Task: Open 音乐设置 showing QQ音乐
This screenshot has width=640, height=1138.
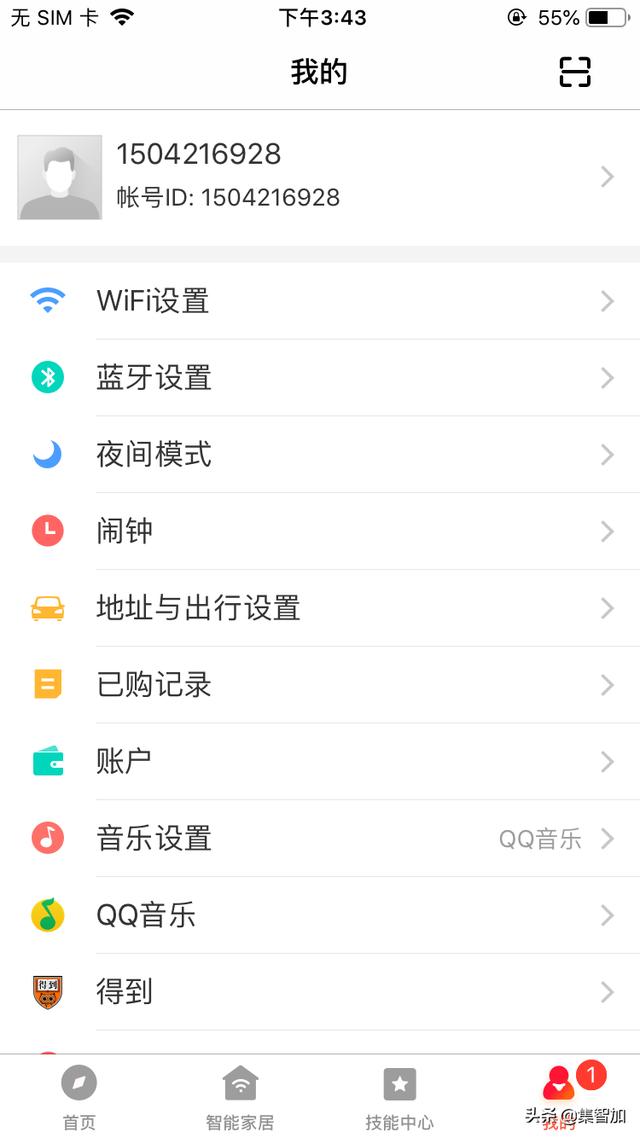Action: click(320, 839)
